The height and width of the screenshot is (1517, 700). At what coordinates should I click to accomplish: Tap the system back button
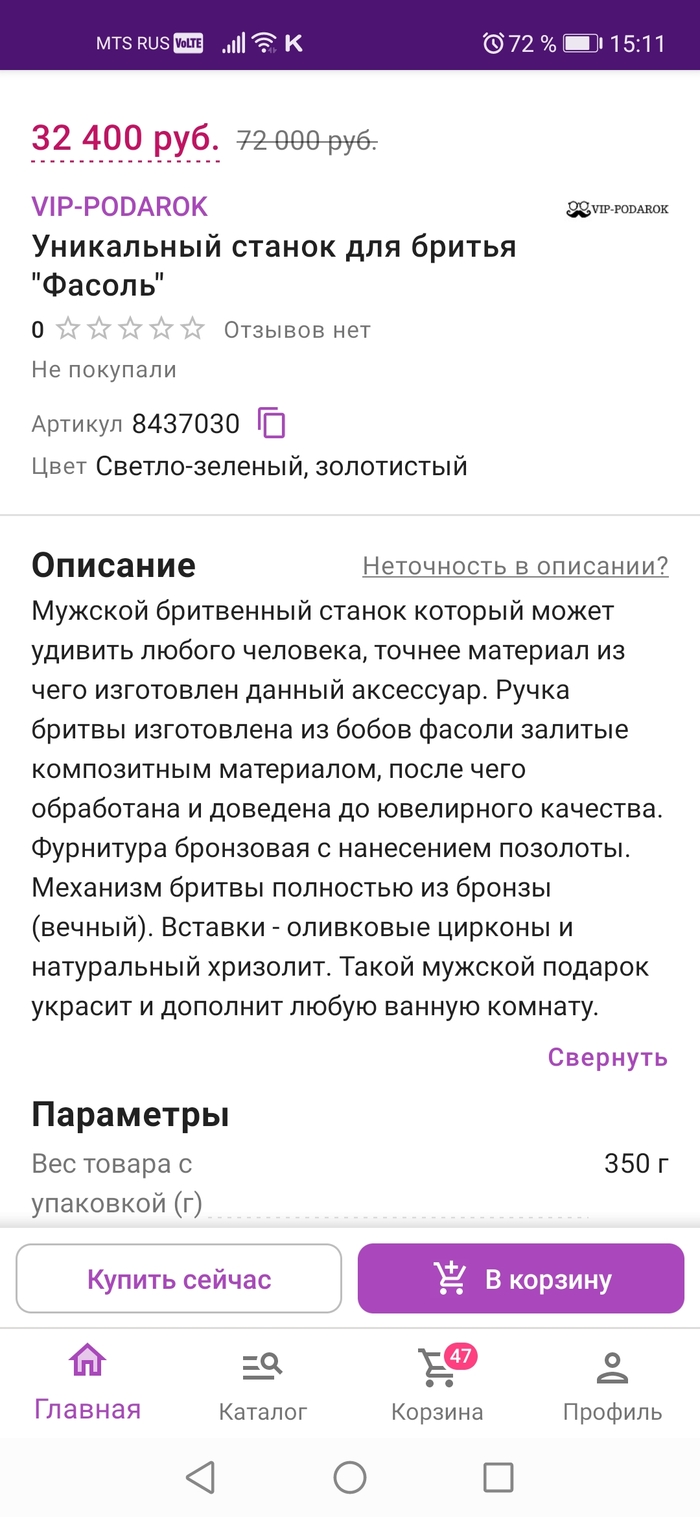(x=201, y=1477)
